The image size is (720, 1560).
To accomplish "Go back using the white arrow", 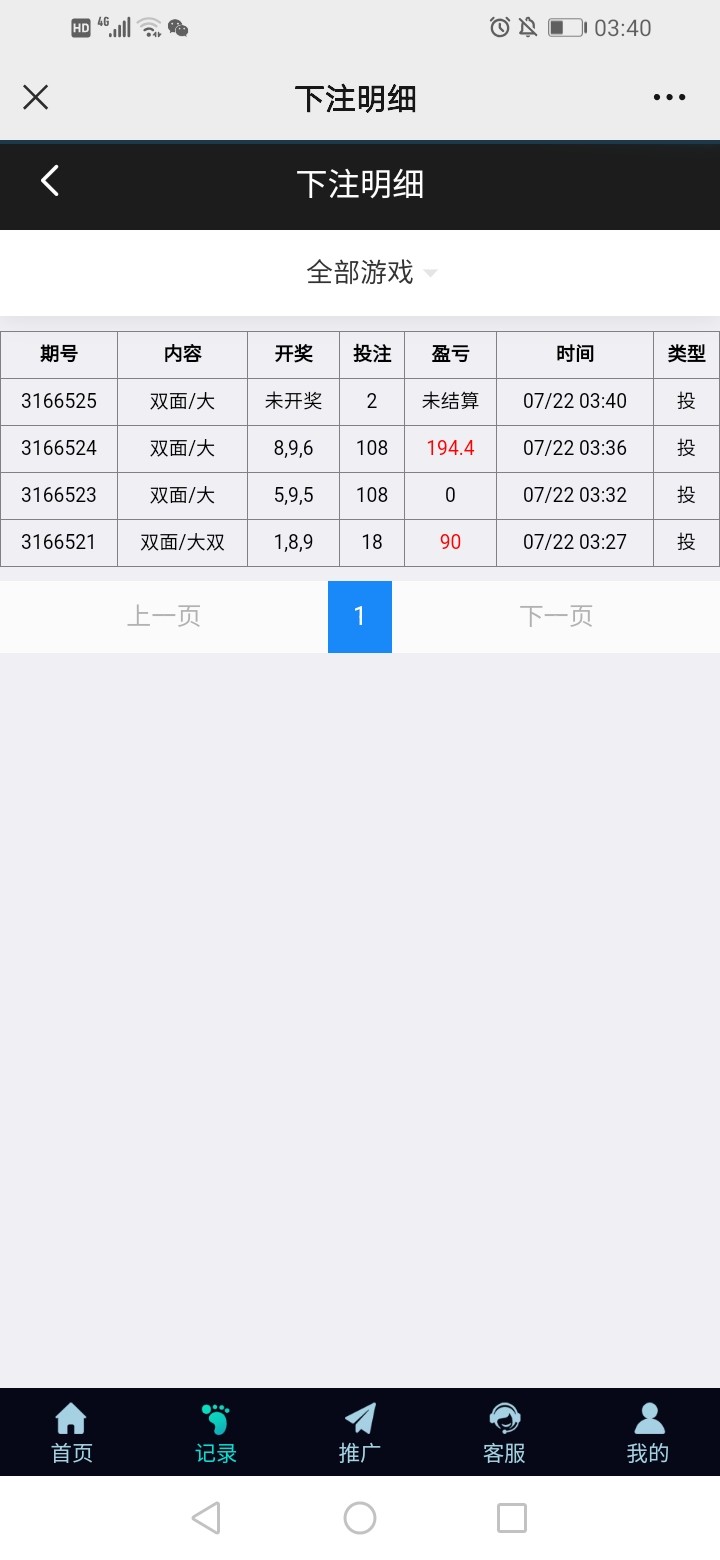I will (50, 181).
